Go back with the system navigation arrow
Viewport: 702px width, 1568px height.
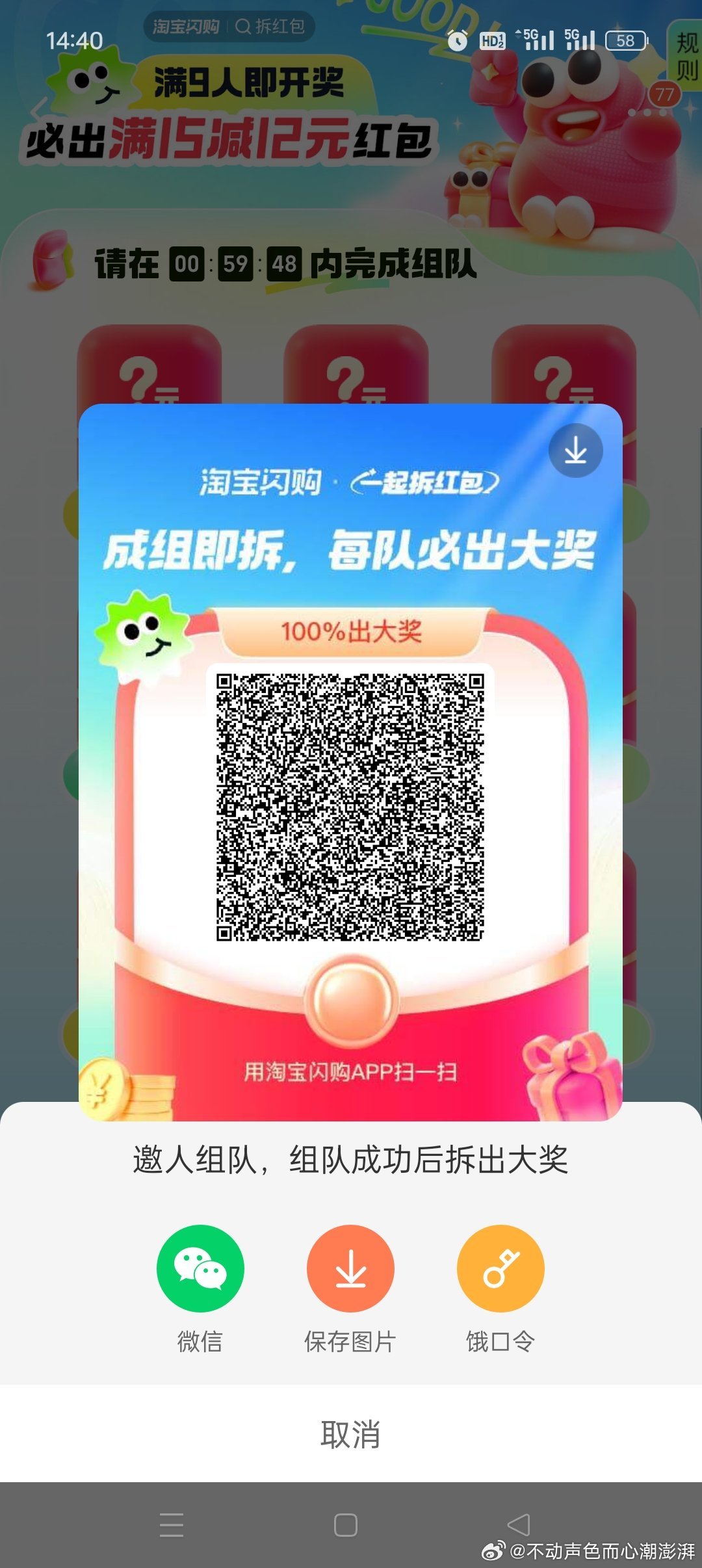coord(519,1524)
